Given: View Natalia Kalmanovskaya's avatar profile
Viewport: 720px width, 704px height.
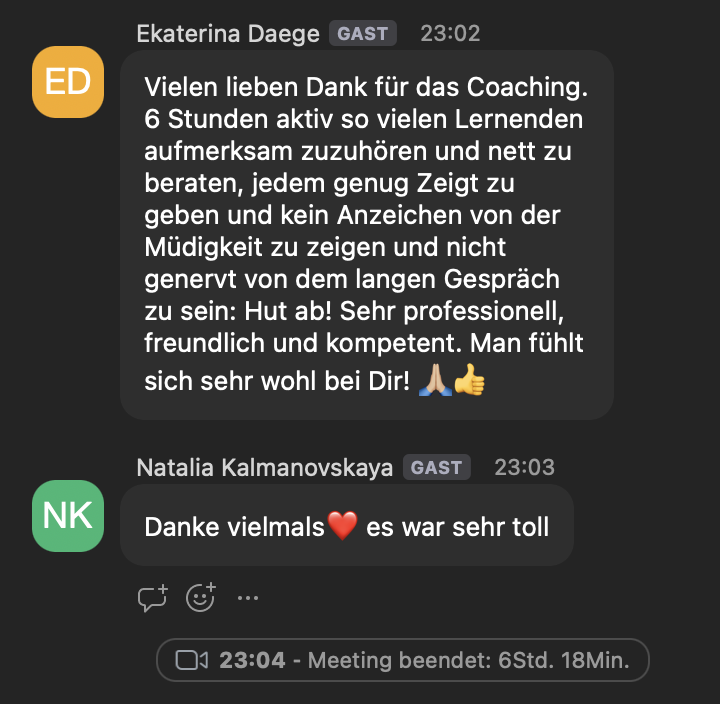Looking at the screenshot, I should (68, 516).
